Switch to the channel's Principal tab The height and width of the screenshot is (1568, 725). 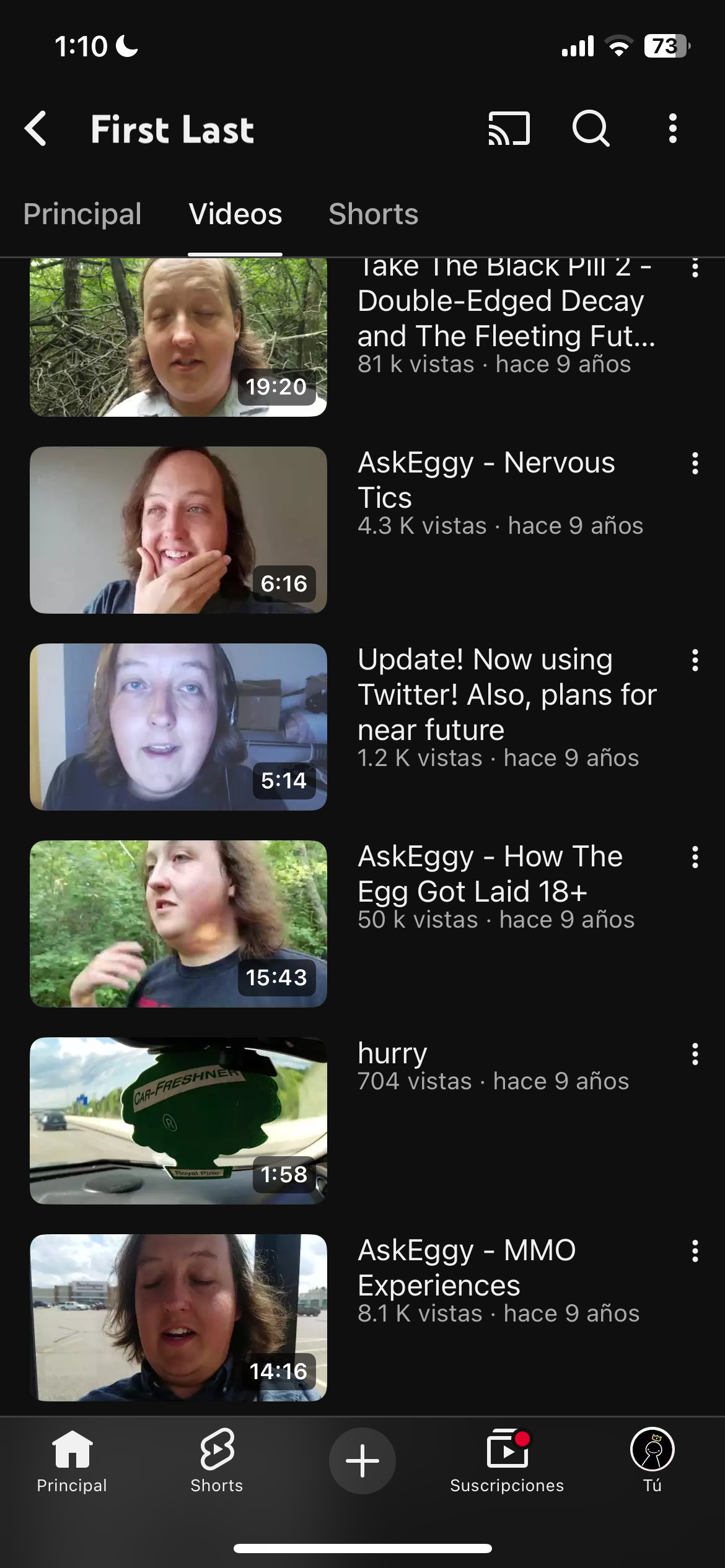[x=82, y=214]
